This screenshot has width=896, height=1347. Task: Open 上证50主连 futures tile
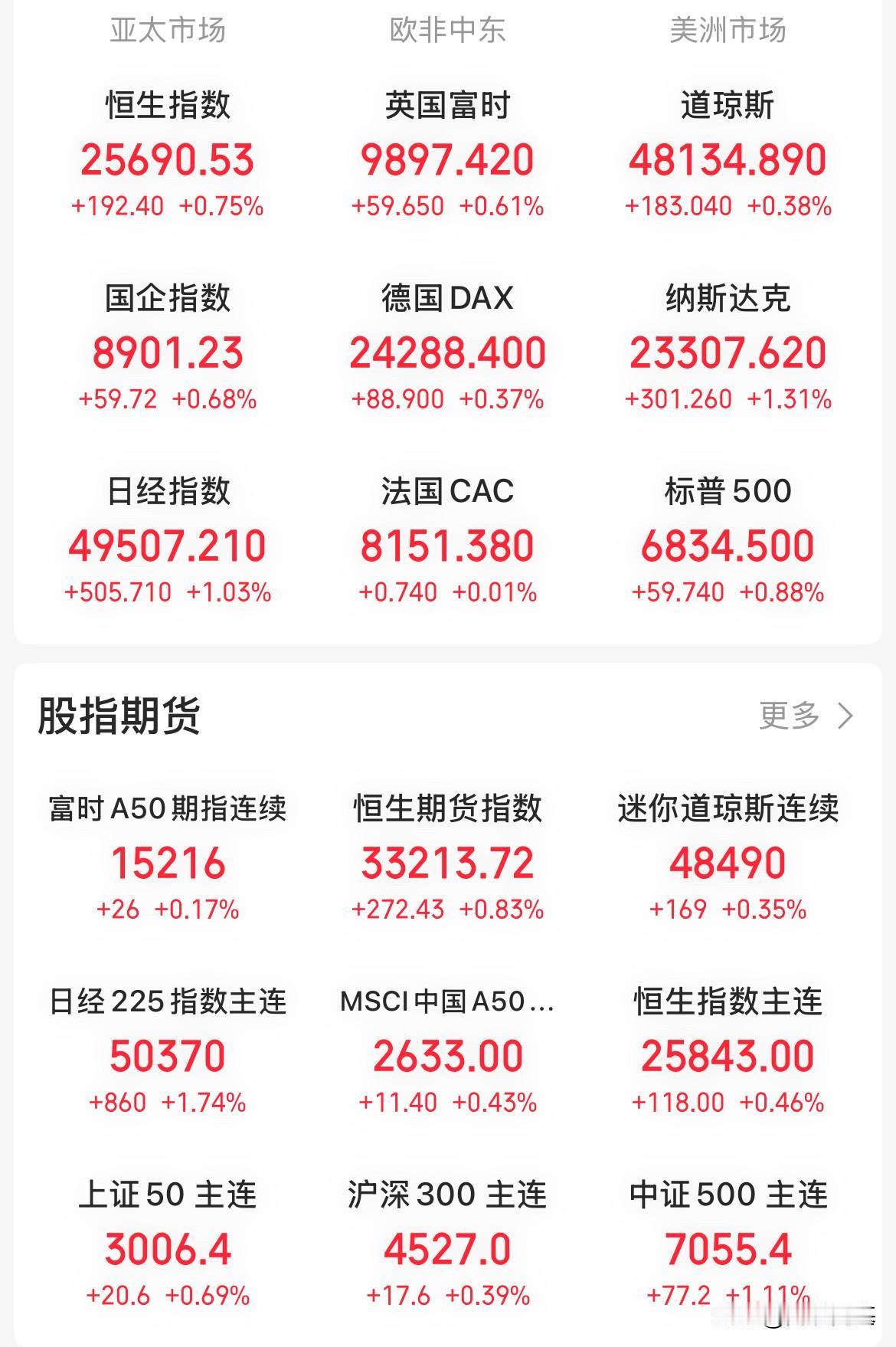168,1248
